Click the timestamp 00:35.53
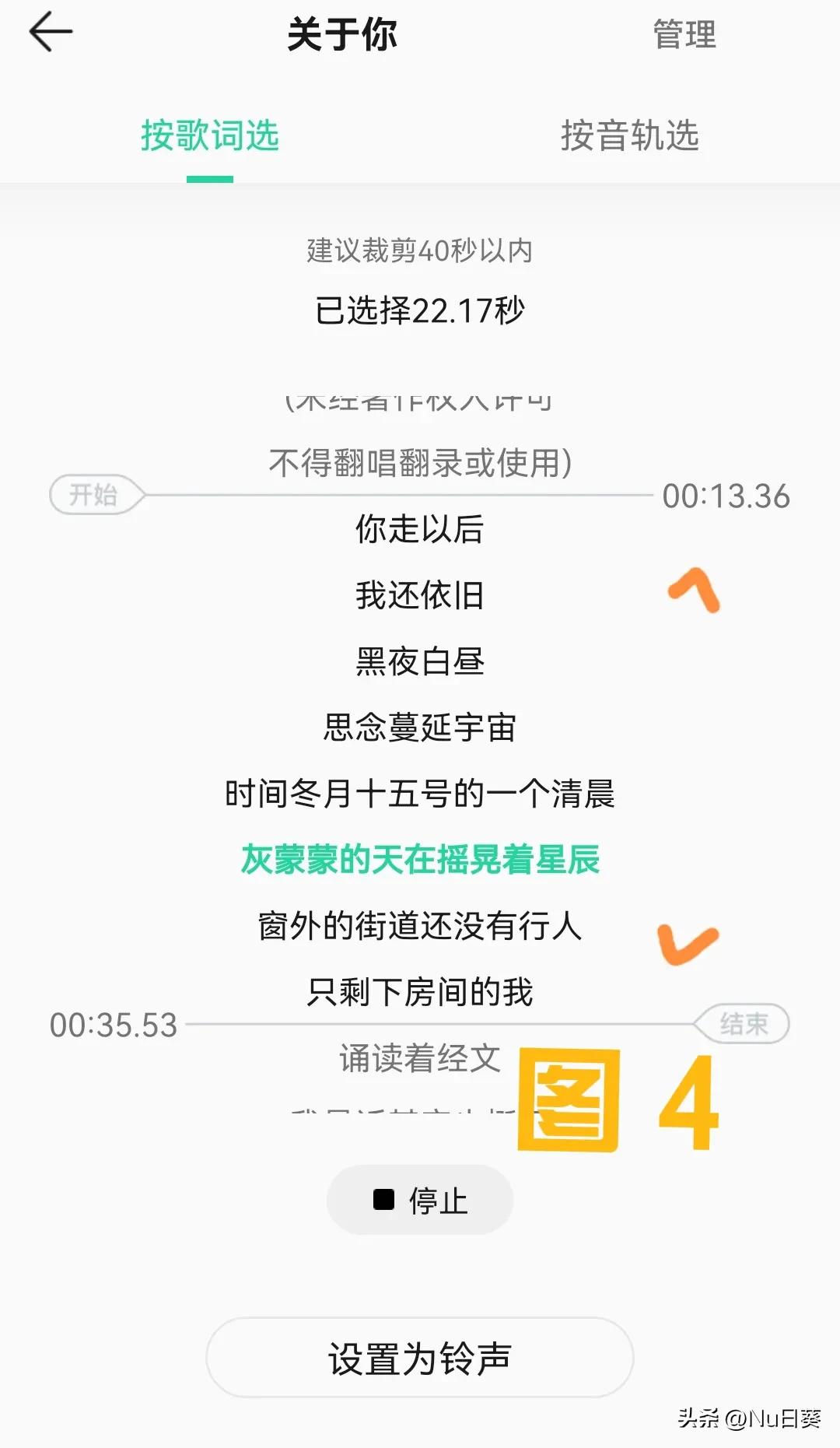The image size is (840, 1448). pyautogui.click(x=114, y=1026)
